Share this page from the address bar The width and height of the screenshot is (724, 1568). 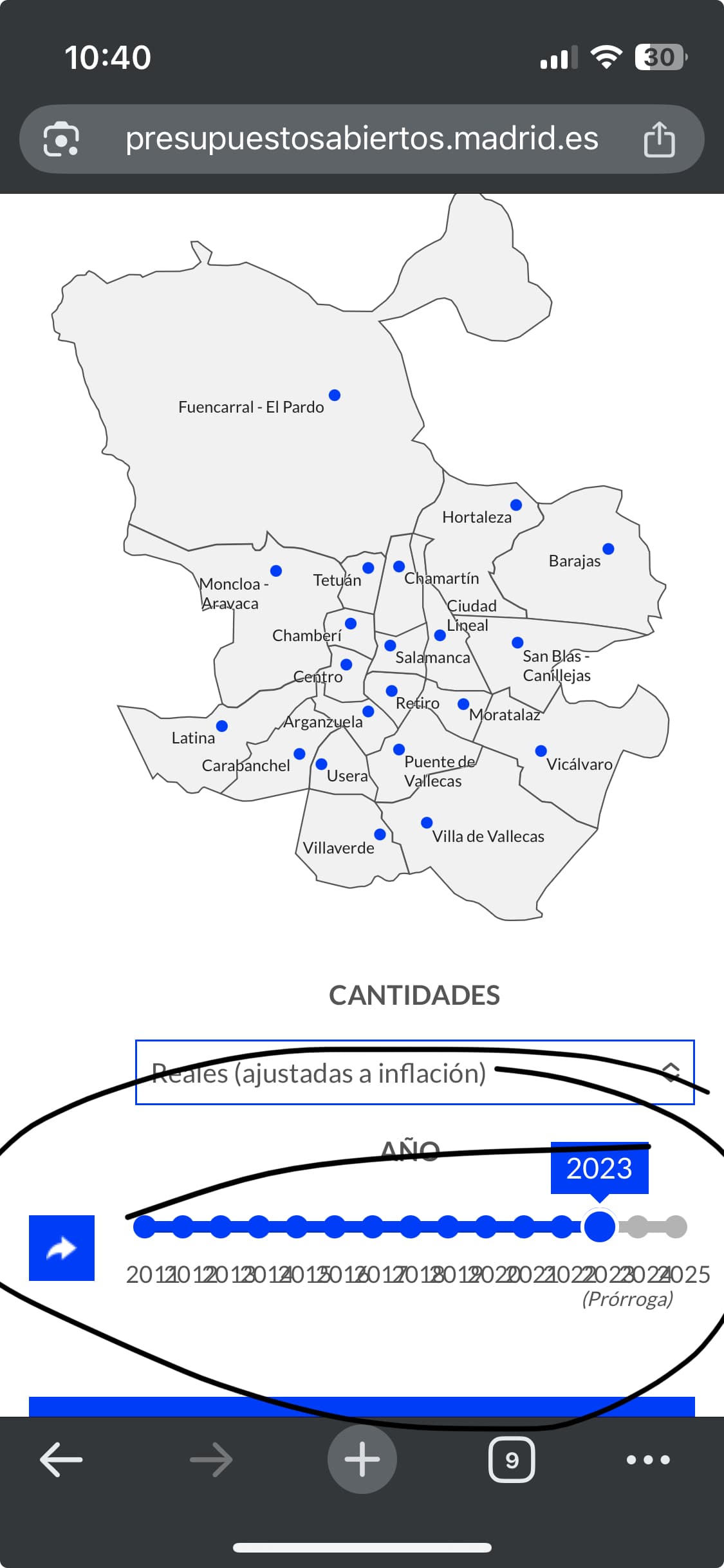click(x=659, y=139)
